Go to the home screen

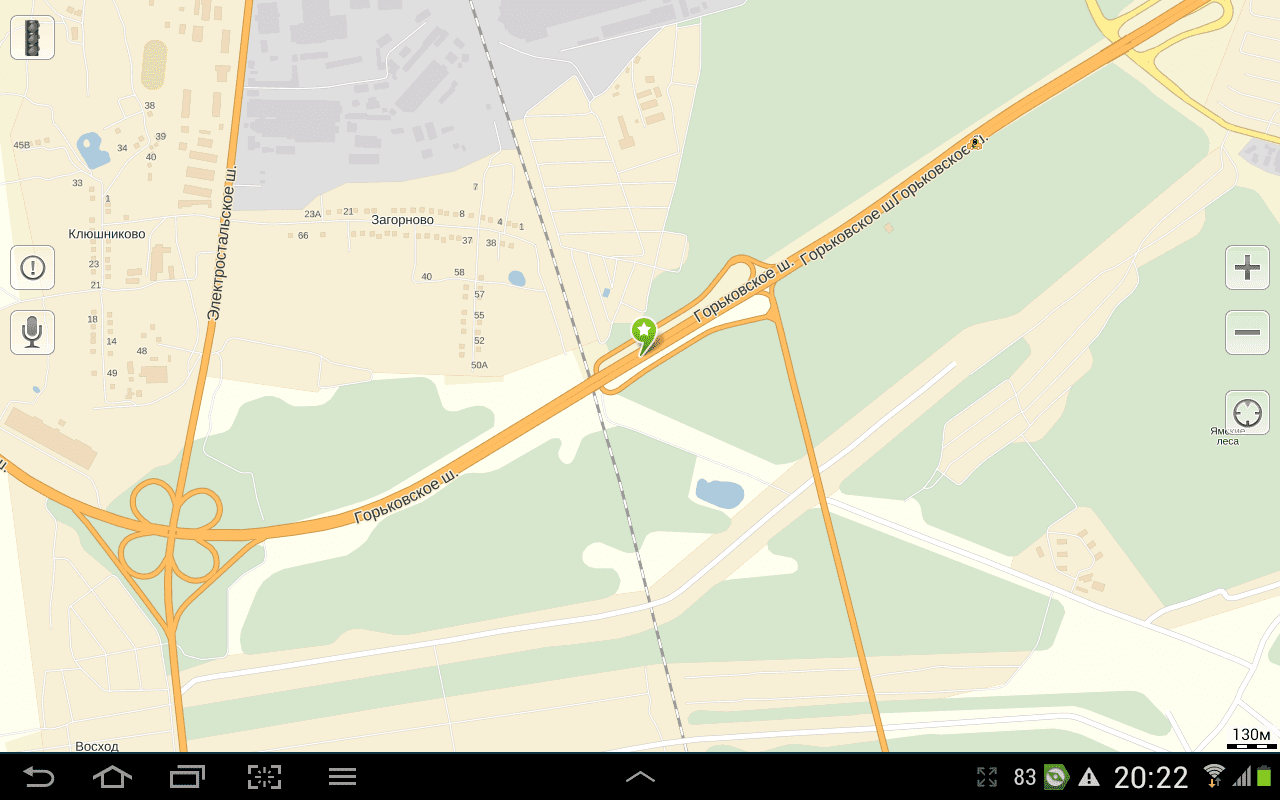pos(112,777)
